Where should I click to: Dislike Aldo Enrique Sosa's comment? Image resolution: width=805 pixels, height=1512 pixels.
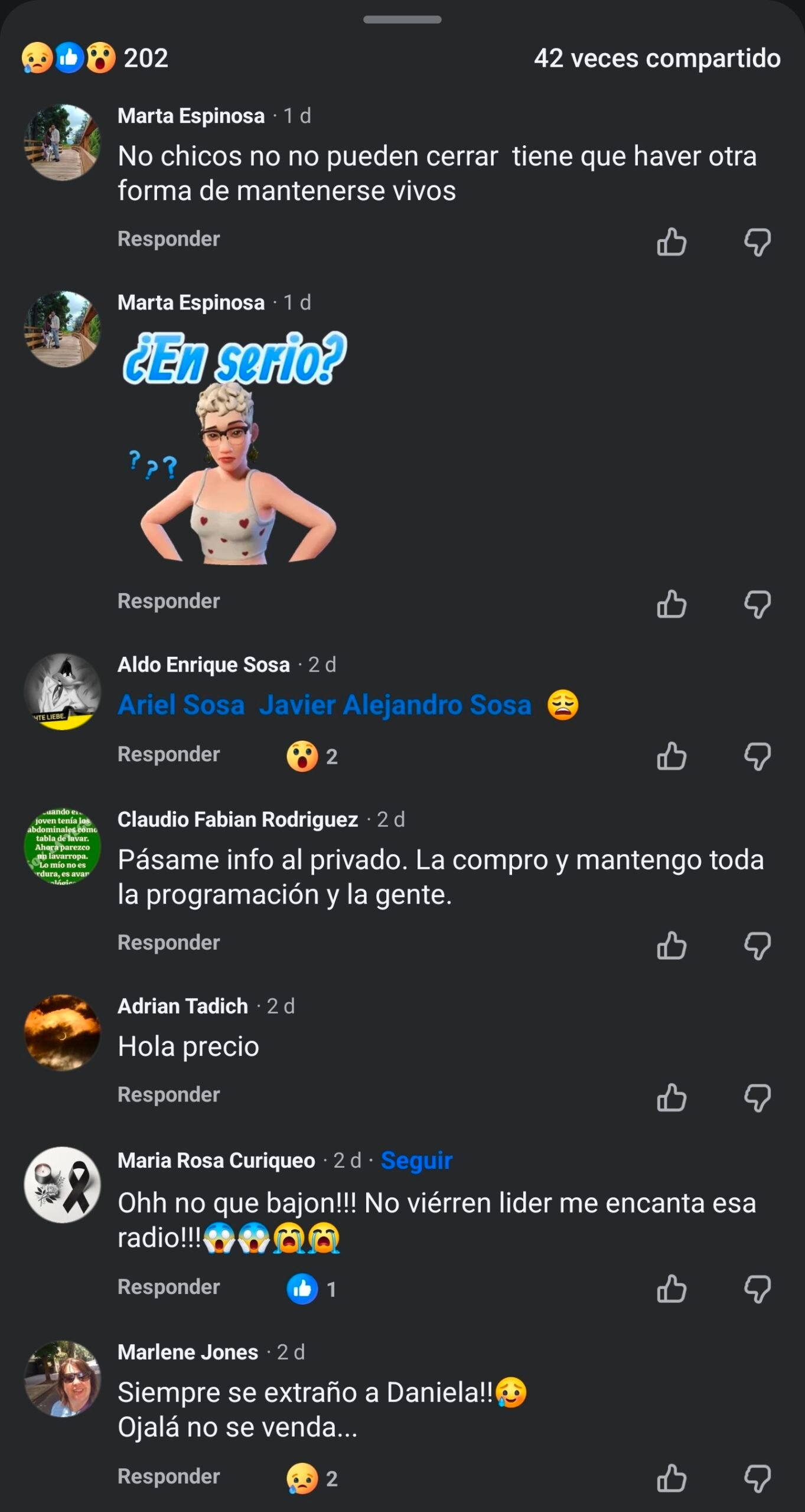click(757, 757)
